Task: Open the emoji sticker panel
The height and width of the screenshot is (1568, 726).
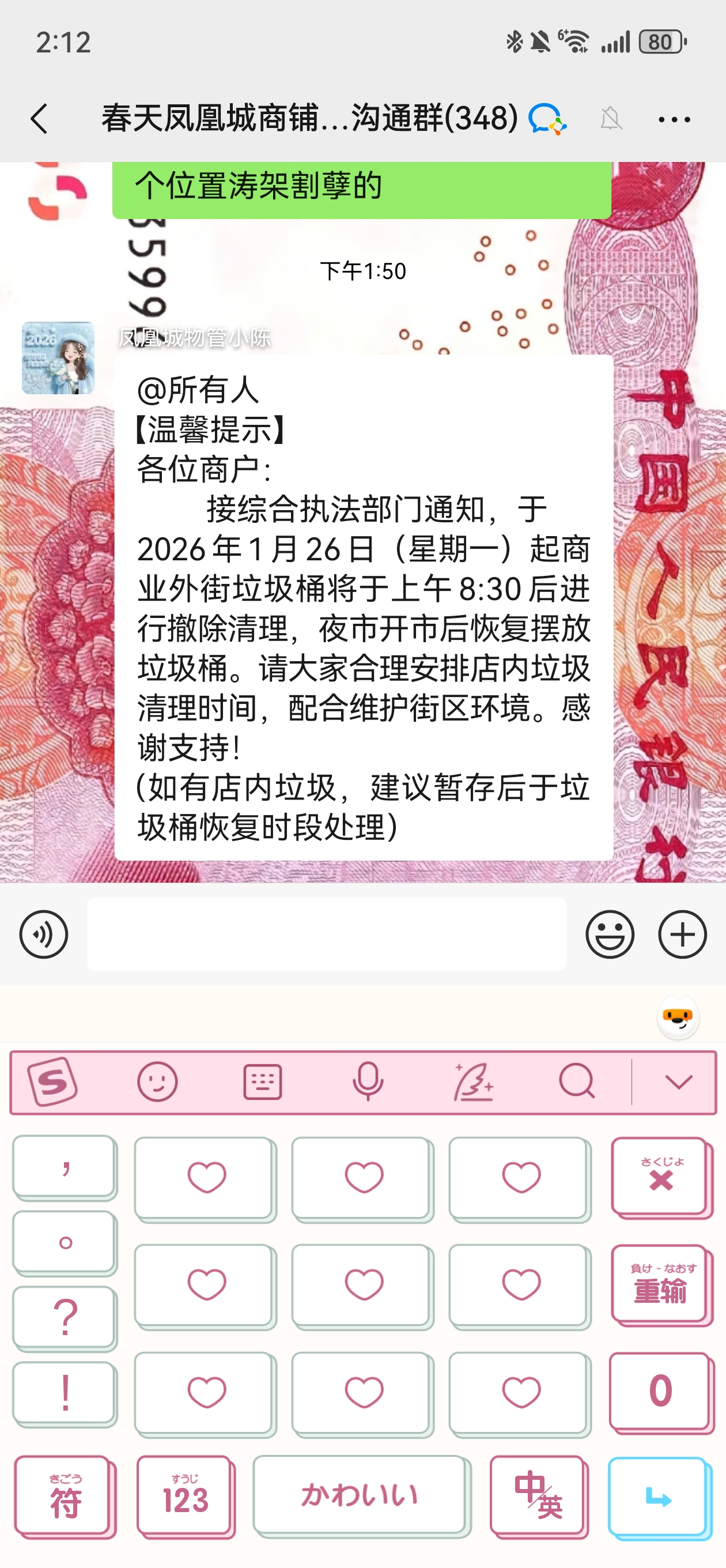Action: (x=610, y=934)
